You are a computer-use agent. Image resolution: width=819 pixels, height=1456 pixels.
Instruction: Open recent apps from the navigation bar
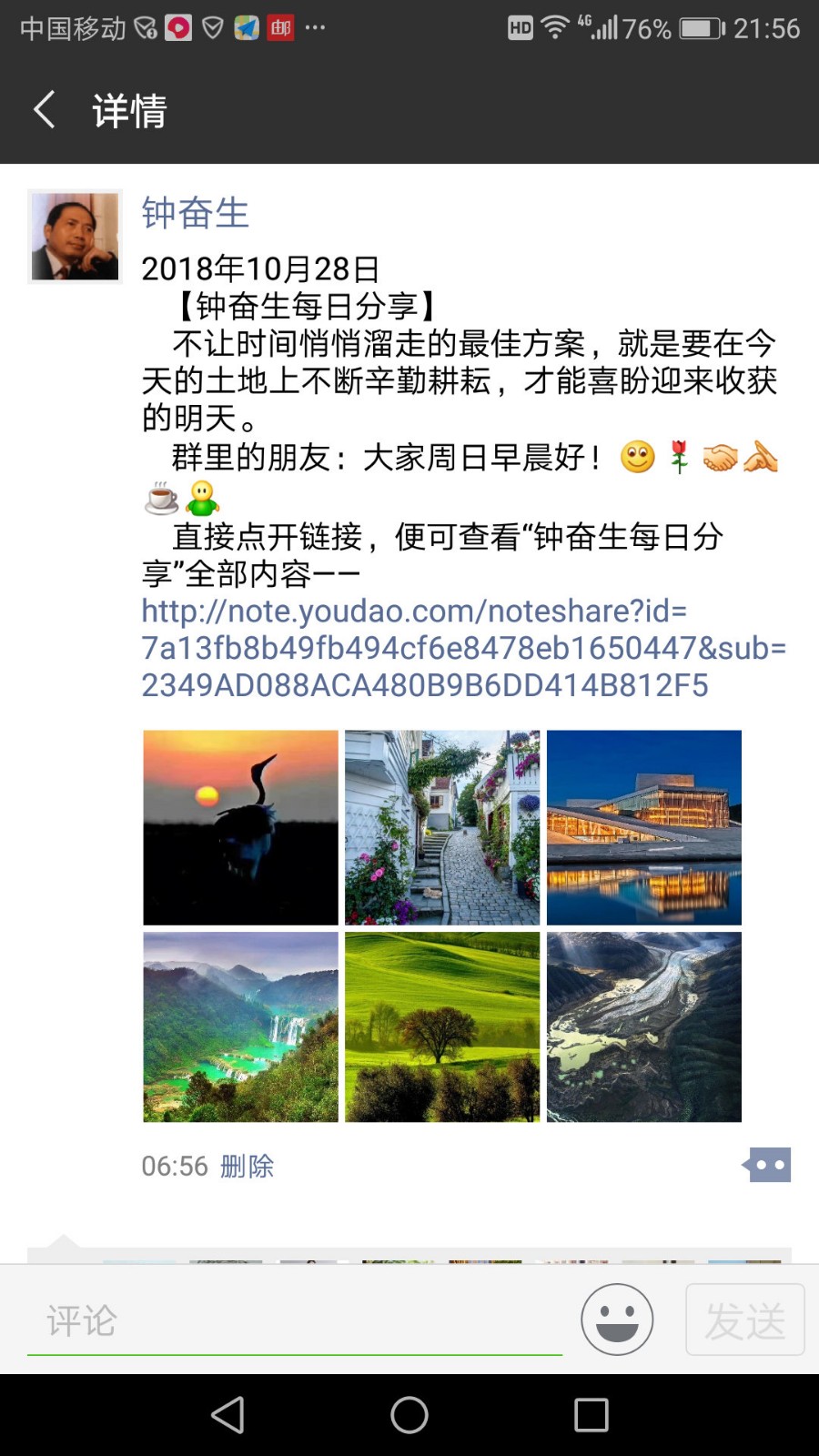coord(591,1415)
